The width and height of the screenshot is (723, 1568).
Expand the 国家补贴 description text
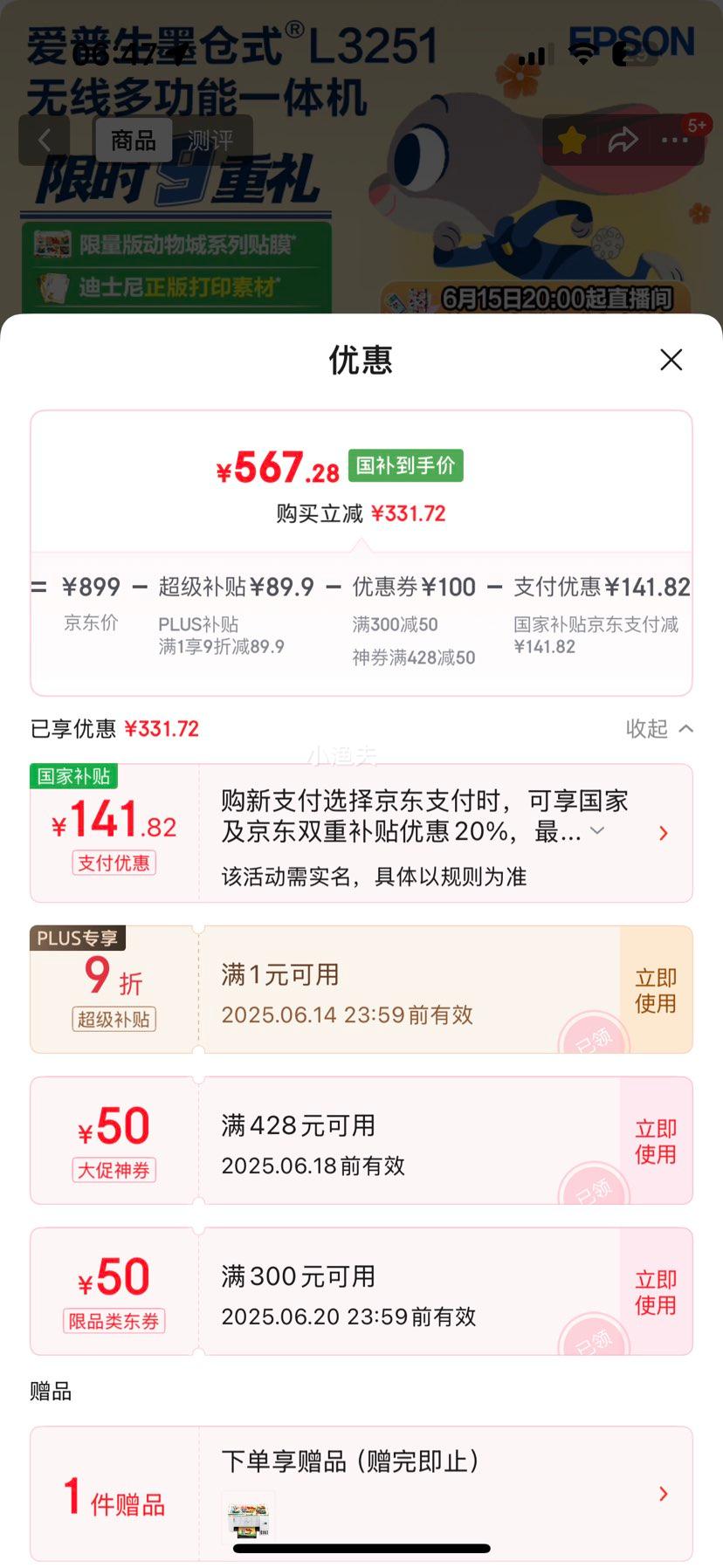(597, 830)
